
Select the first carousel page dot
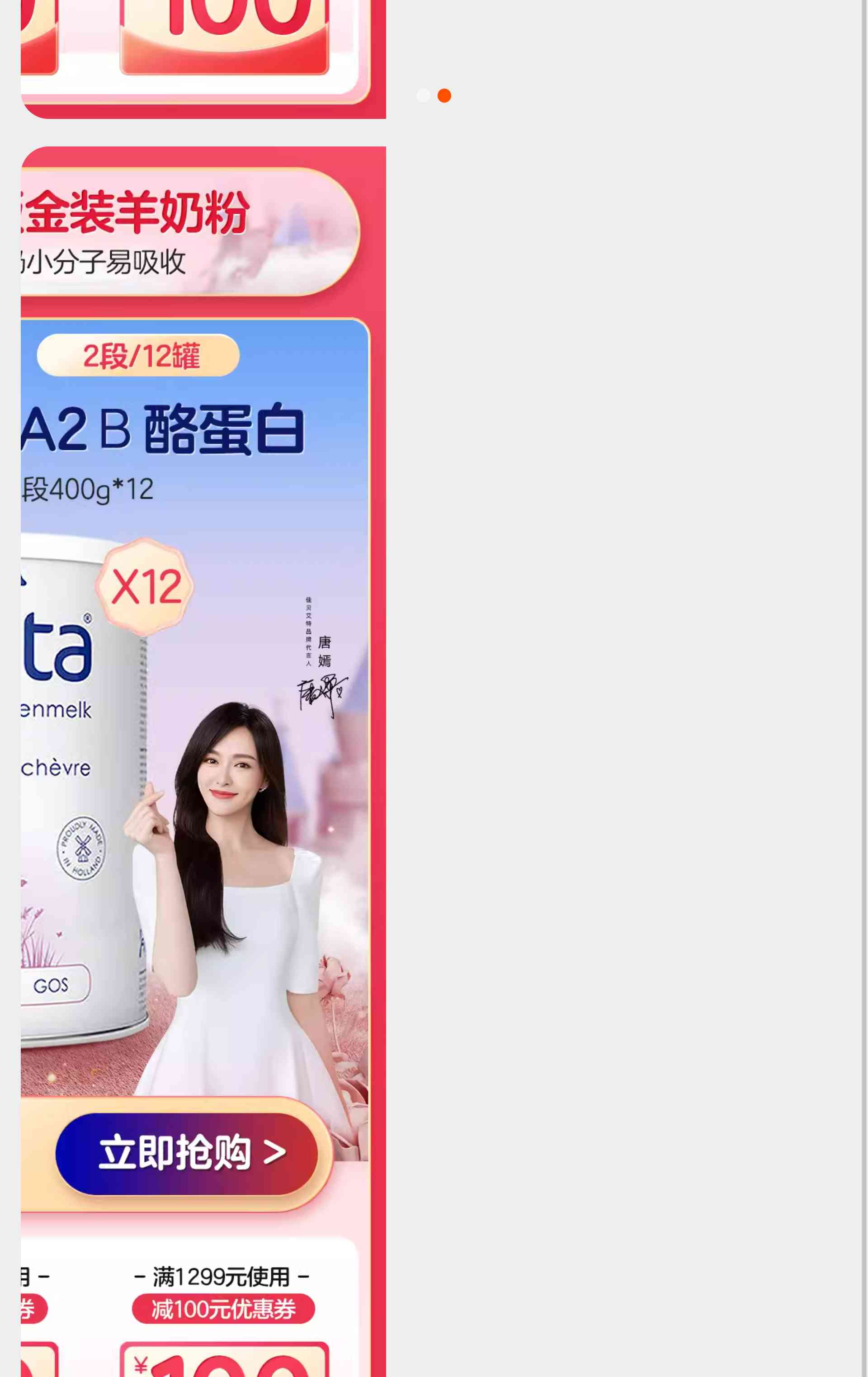tap(423, 95)
